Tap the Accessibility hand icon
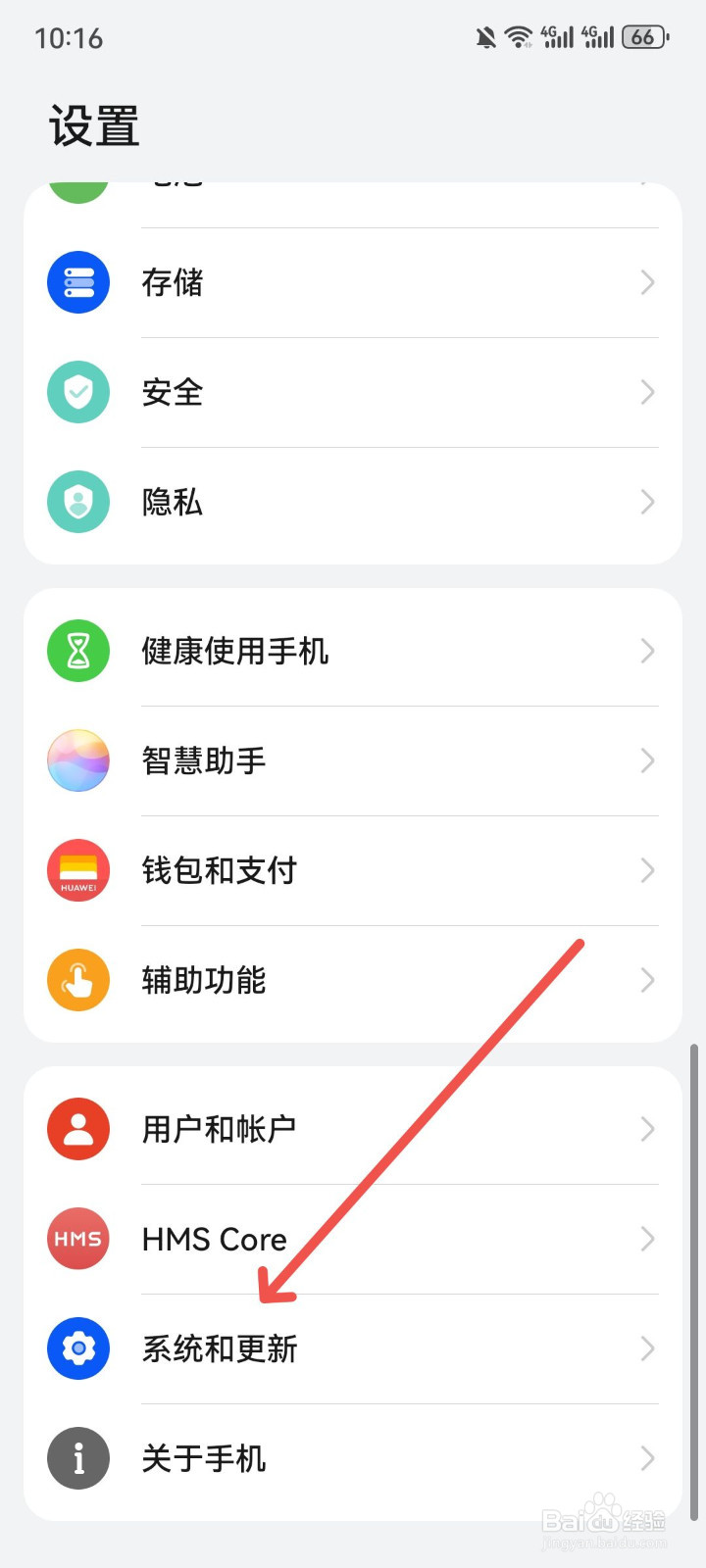This screenshot has height=1568, width=706. 77,980
